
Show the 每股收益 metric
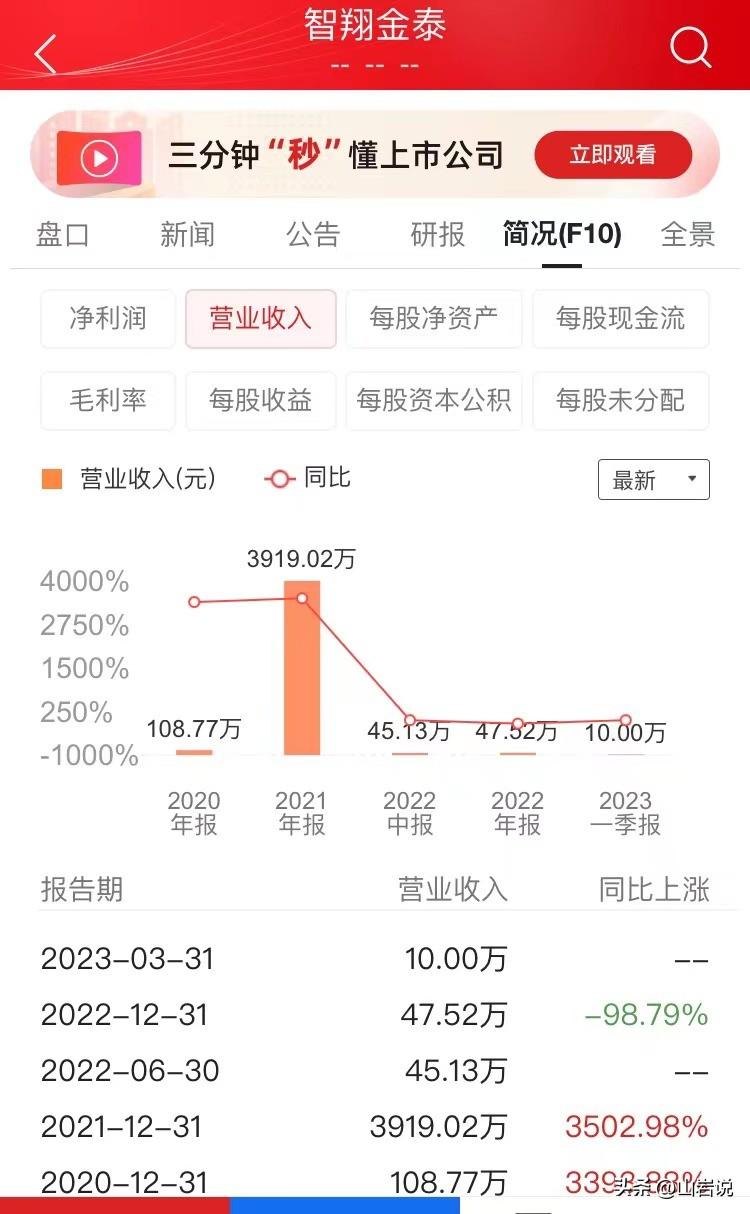click(260, 401)
